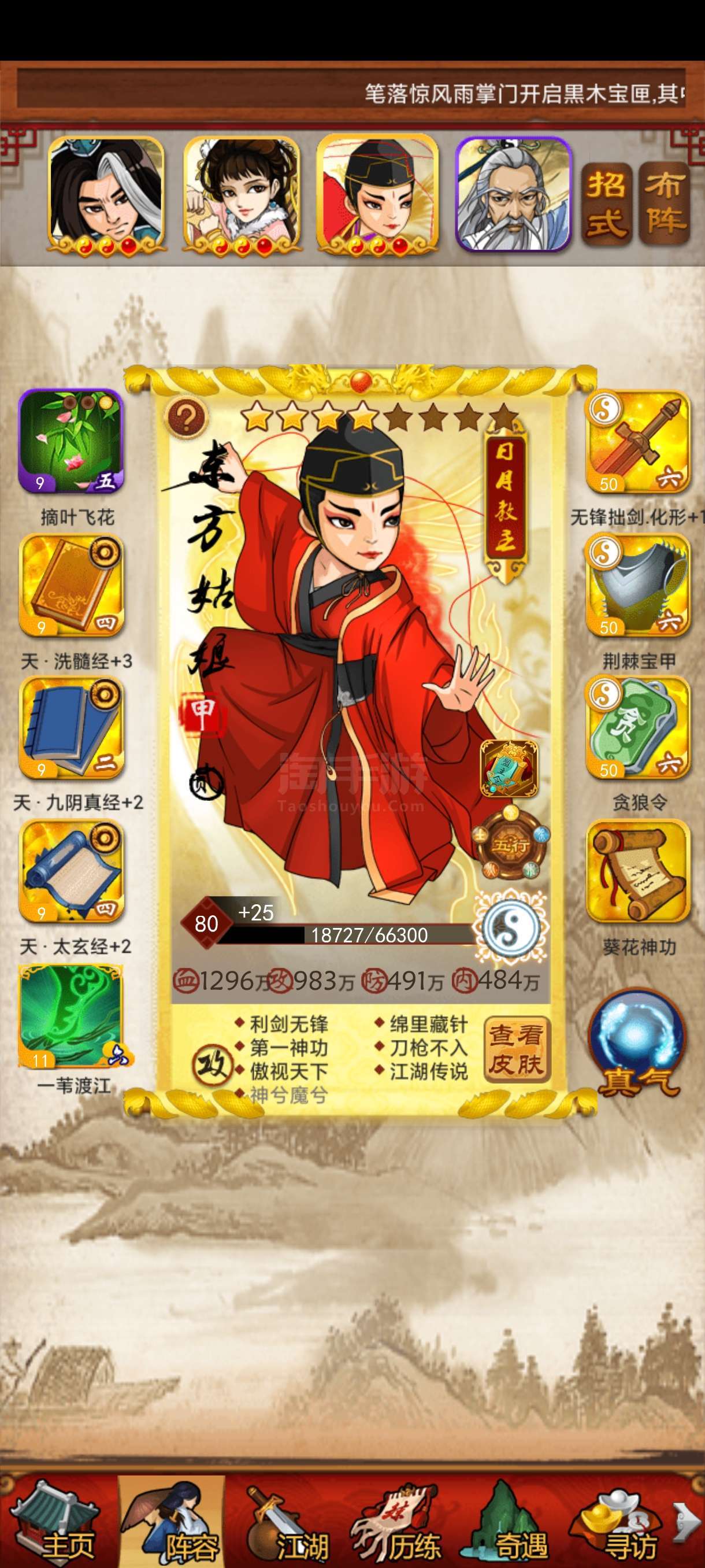The width and height of the screenshot is (705, 1568).
Task: Open the 无锋拙剑 weapon slot
Action: point(637,441)
